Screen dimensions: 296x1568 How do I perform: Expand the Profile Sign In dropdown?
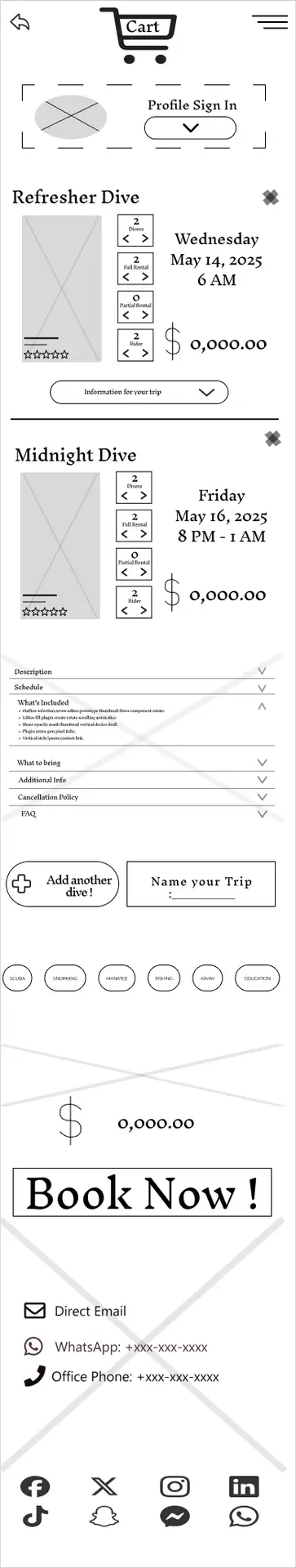[190, 127]
